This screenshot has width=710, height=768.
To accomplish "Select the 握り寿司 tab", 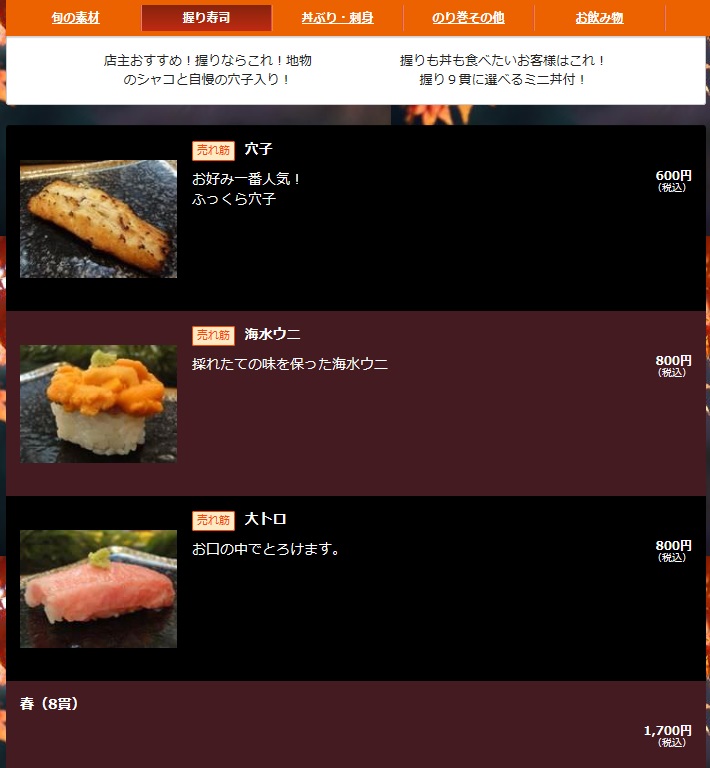I will pos(206,18).
